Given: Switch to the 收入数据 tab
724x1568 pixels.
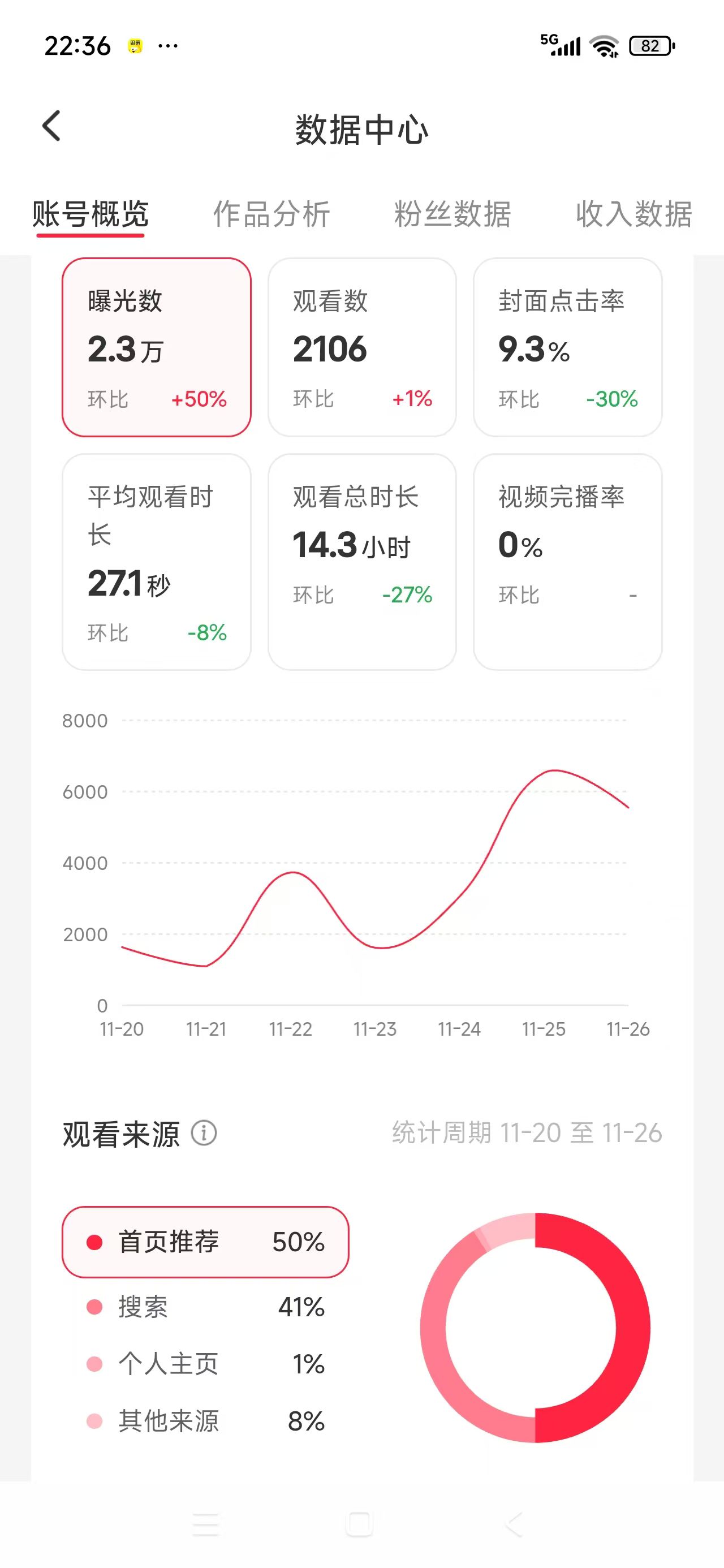Looking at the screenshot, I should click(634, 214).
